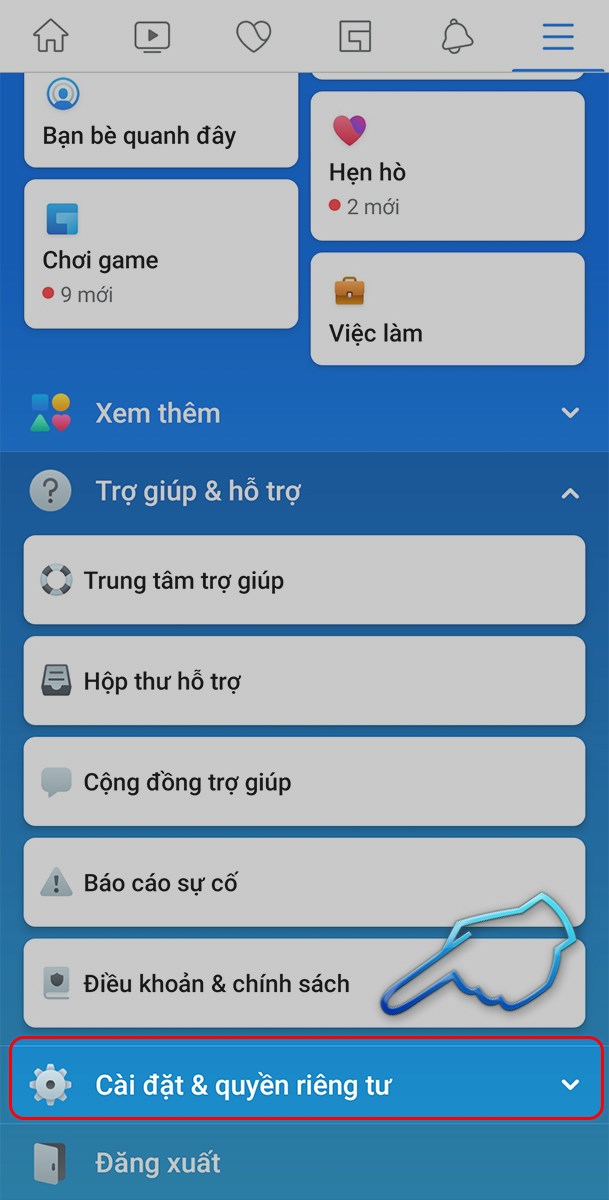609x1200 pixels.
Task: Select Báo cáo sự cố
Action: [x=304, y=883]
